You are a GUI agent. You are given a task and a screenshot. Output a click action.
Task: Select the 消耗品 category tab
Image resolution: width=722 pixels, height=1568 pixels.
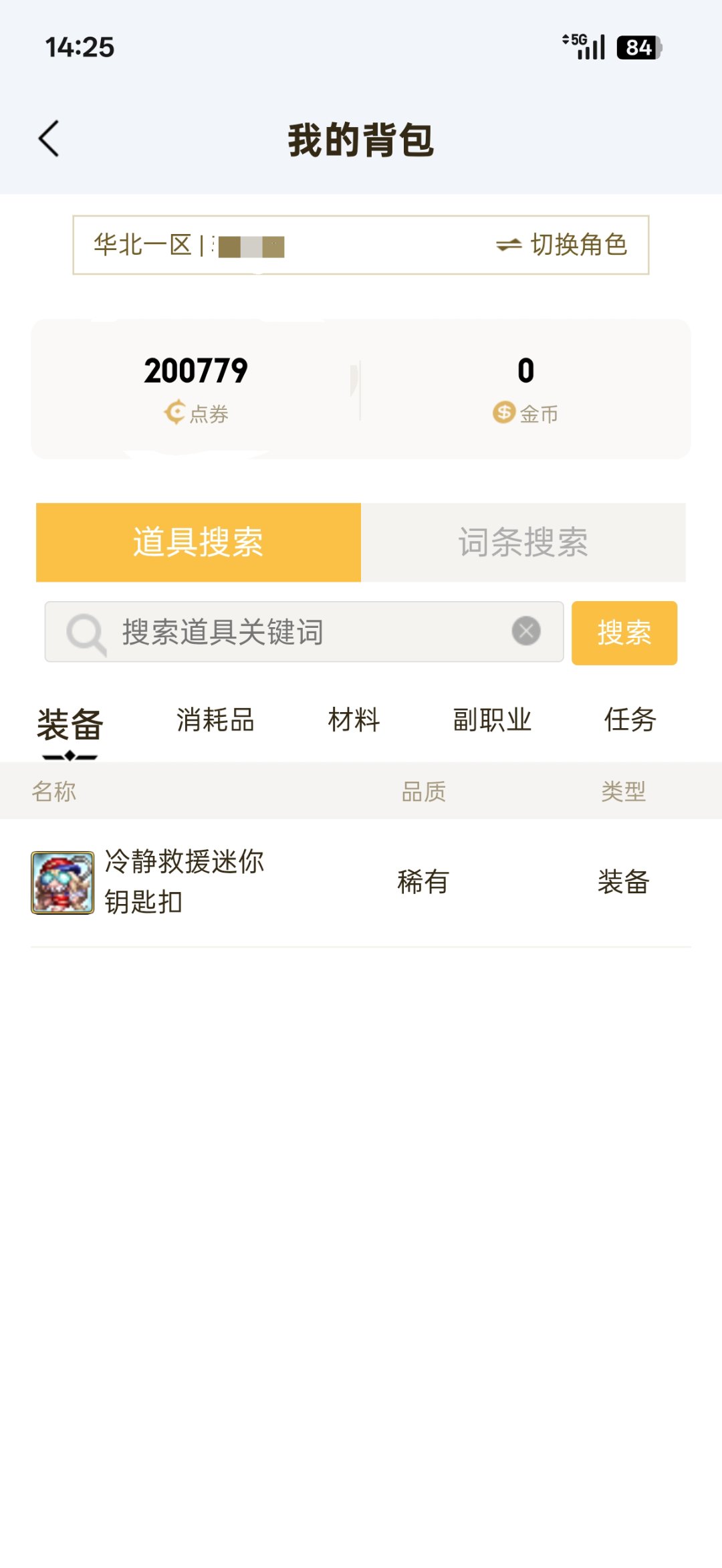coord(215,721)
